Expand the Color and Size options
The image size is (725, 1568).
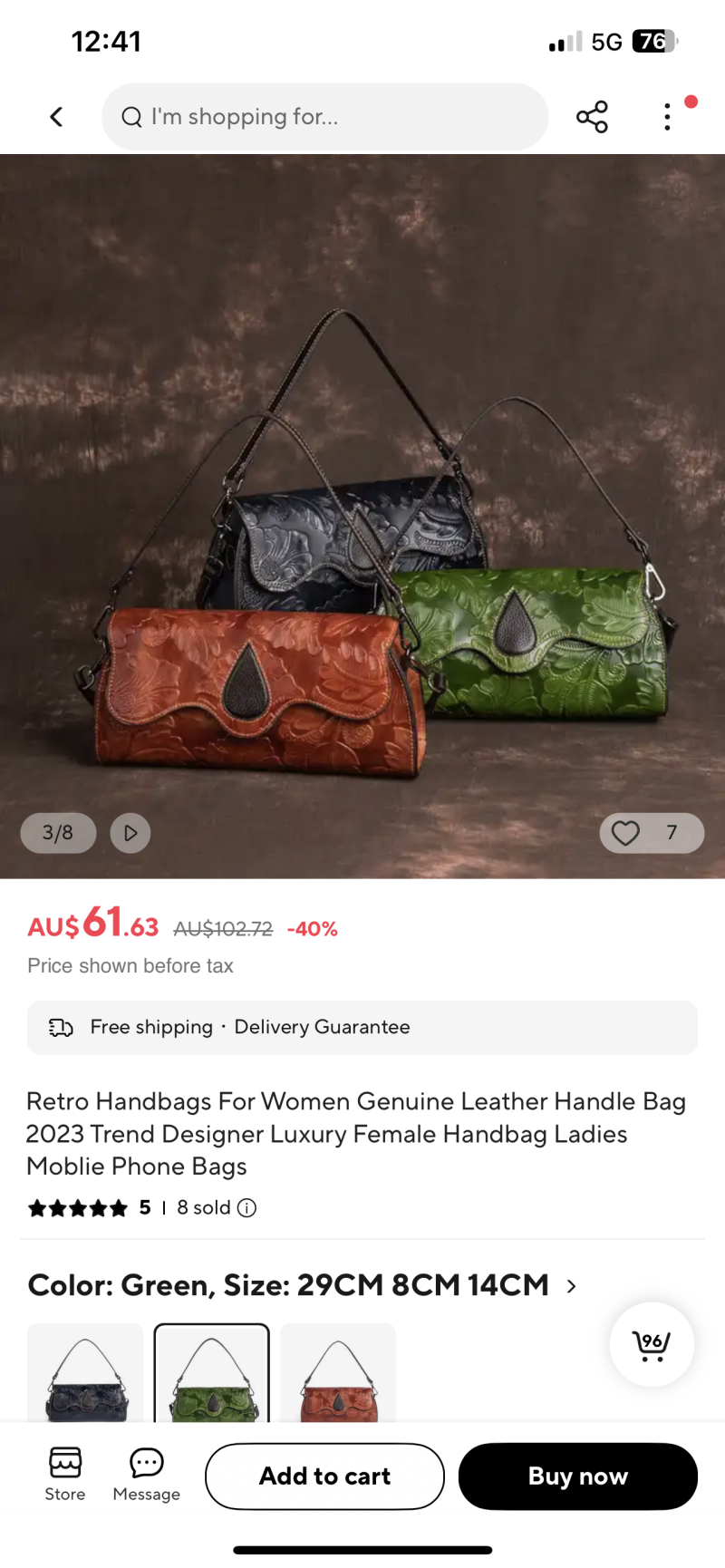click(571, 1286)
